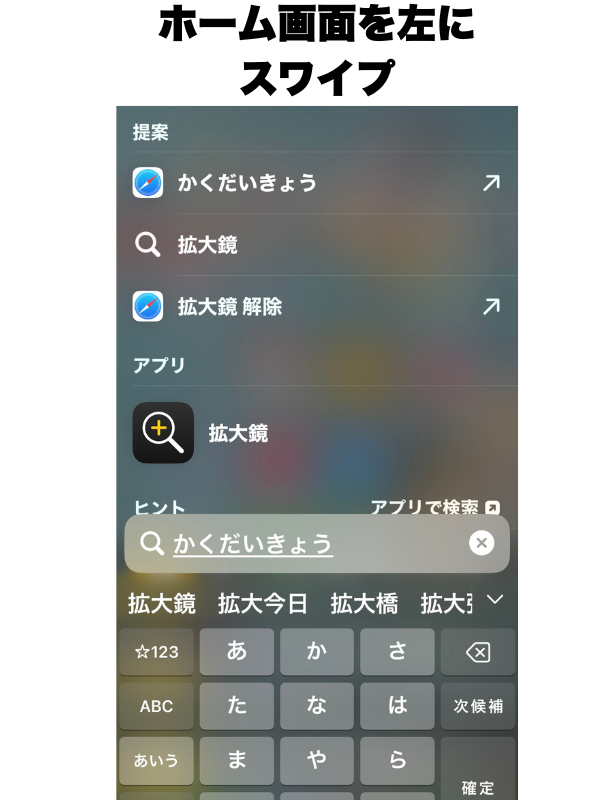Switch keyboard to ☆123 mode
Image resolution: width=600 pixels, height=800 pixels.
156,652
